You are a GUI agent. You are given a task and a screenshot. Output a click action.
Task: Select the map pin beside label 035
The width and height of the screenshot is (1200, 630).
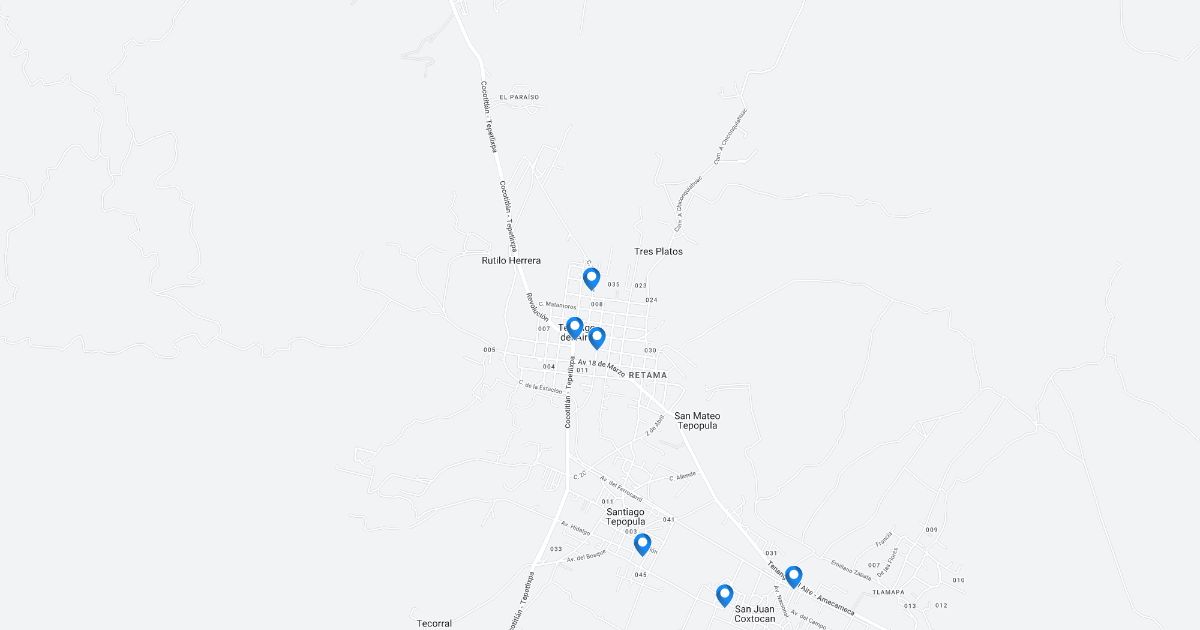pyautogui.click(x=591, y=278)
